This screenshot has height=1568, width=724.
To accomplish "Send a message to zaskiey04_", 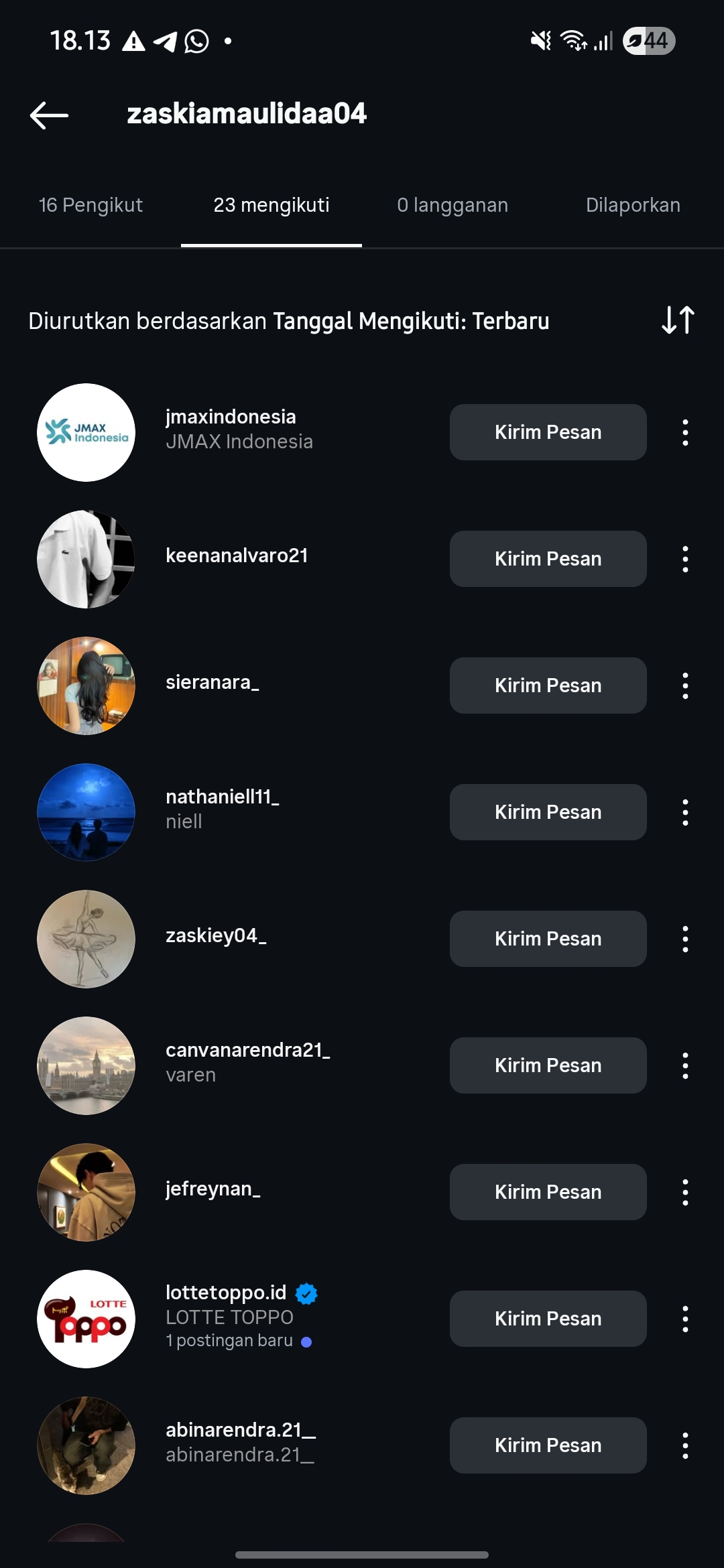I will tap(548, 939).
